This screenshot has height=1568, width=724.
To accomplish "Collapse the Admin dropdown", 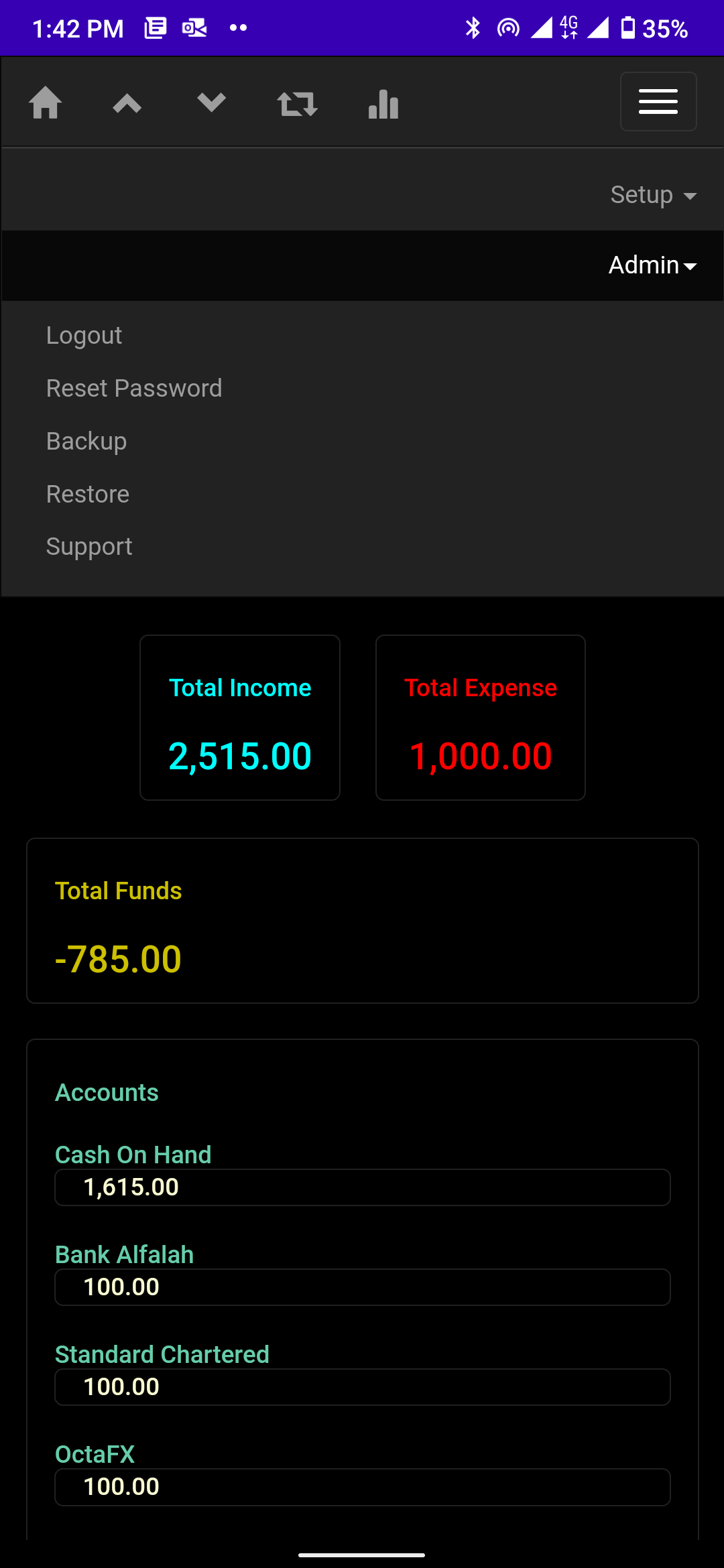I will [652, 265].
